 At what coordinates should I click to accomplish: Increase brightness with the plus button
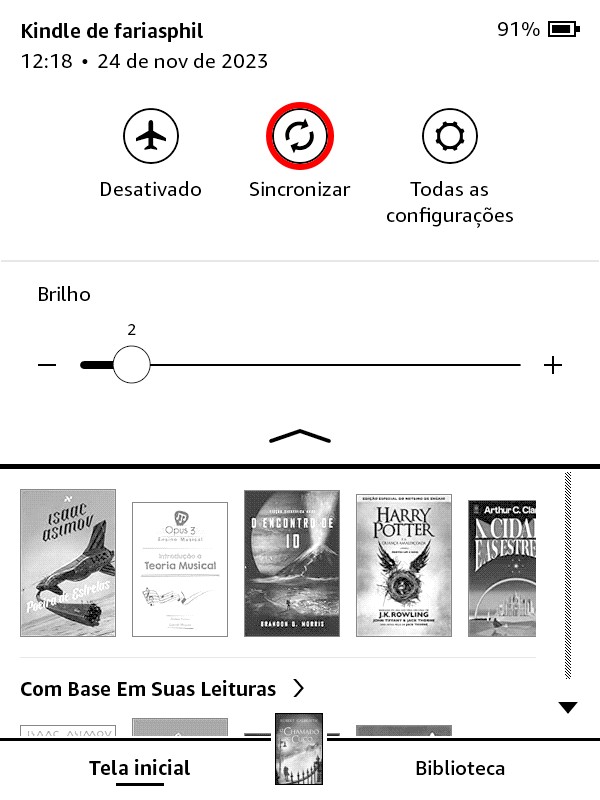click(x=553, y=366)
